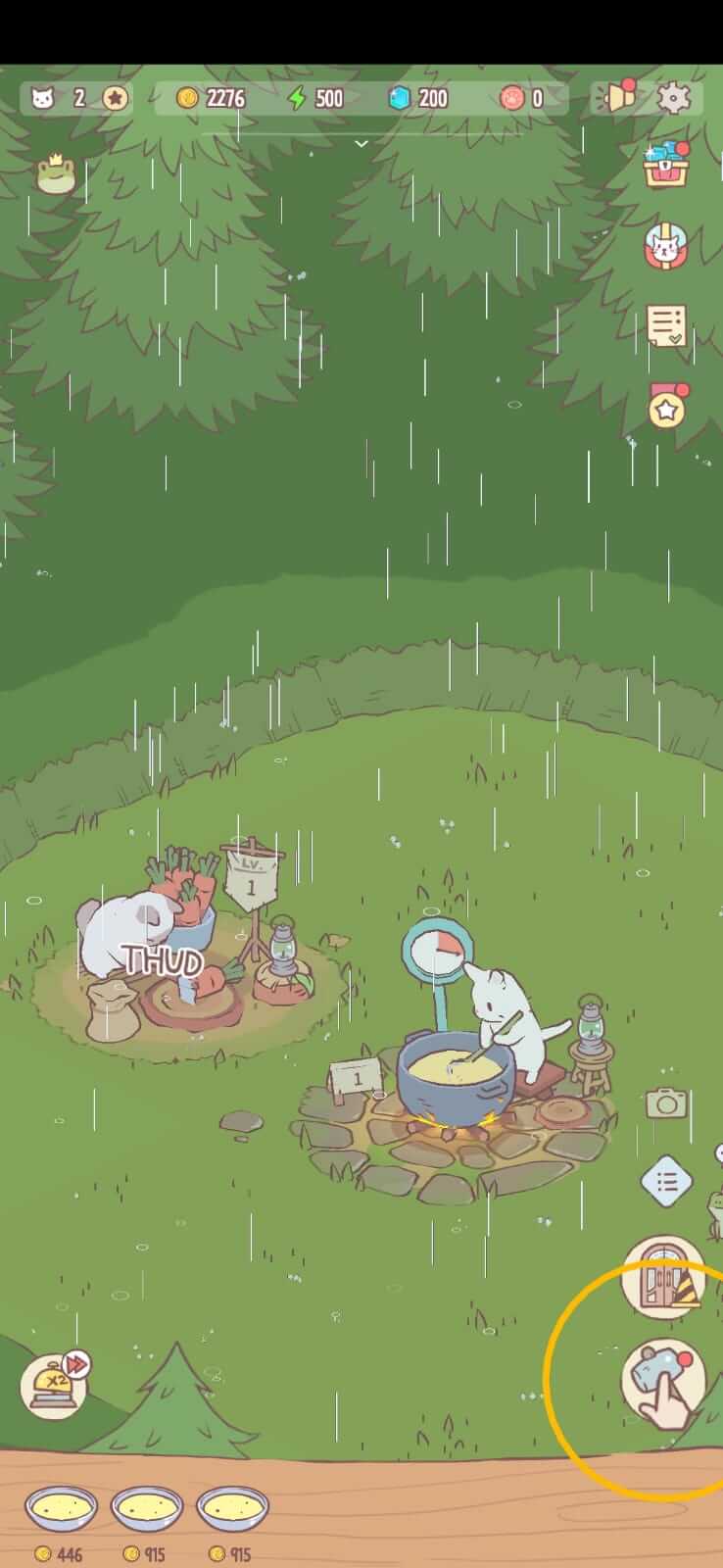Open the cat badge icon

[666, 246]
